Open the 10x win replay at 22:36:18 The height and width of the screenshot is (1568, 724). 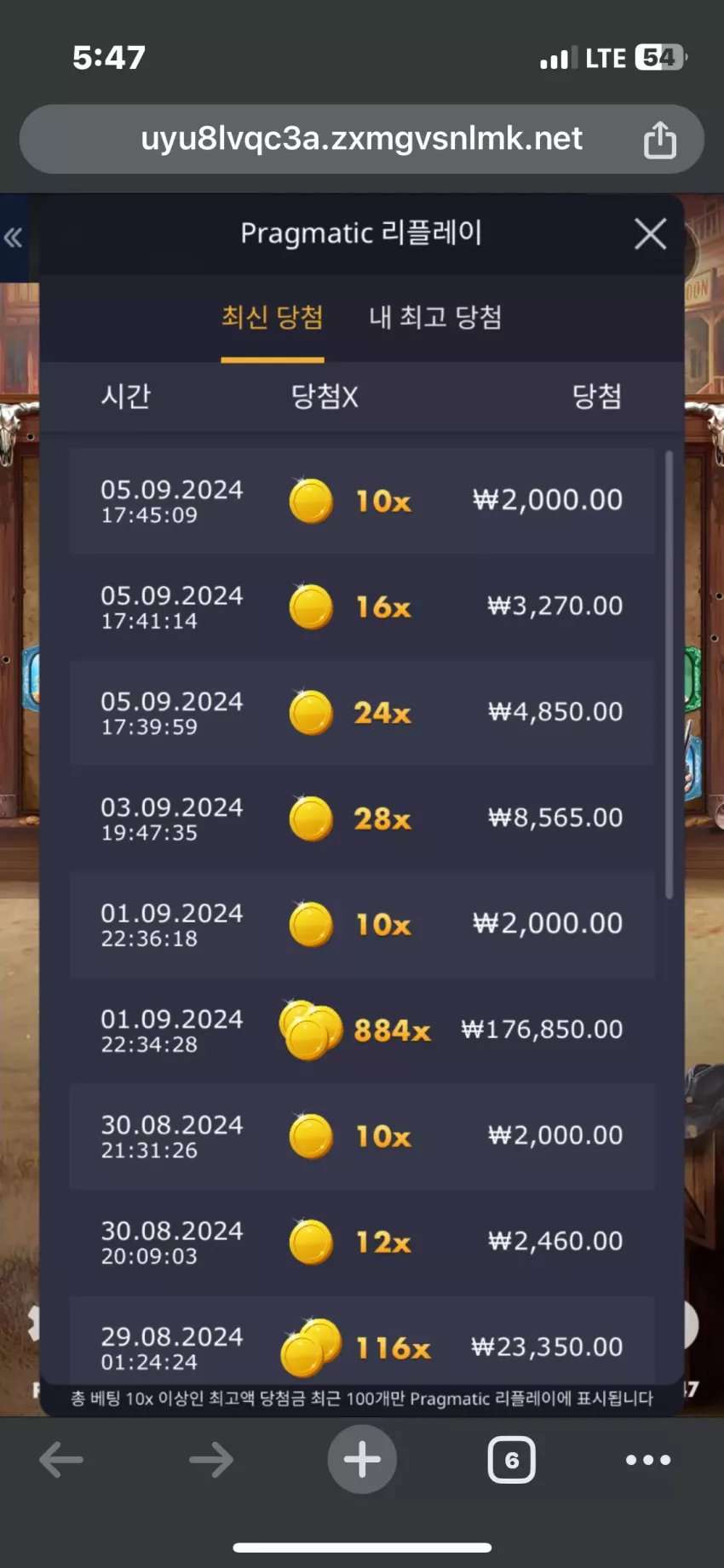(362, 925)
